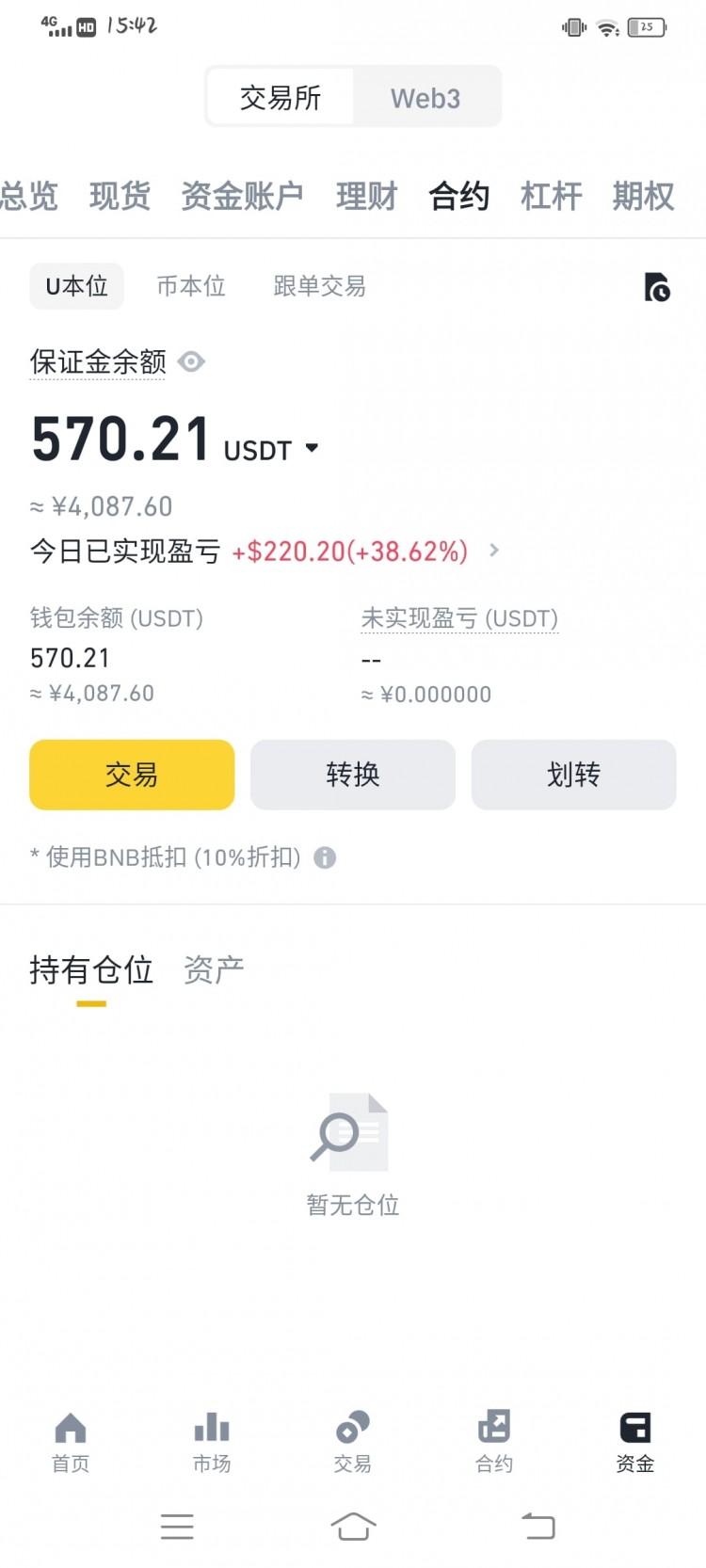Open the USDT currency dropdown
The width and height of the screenshot is (706, 1568).
[312, 449]
